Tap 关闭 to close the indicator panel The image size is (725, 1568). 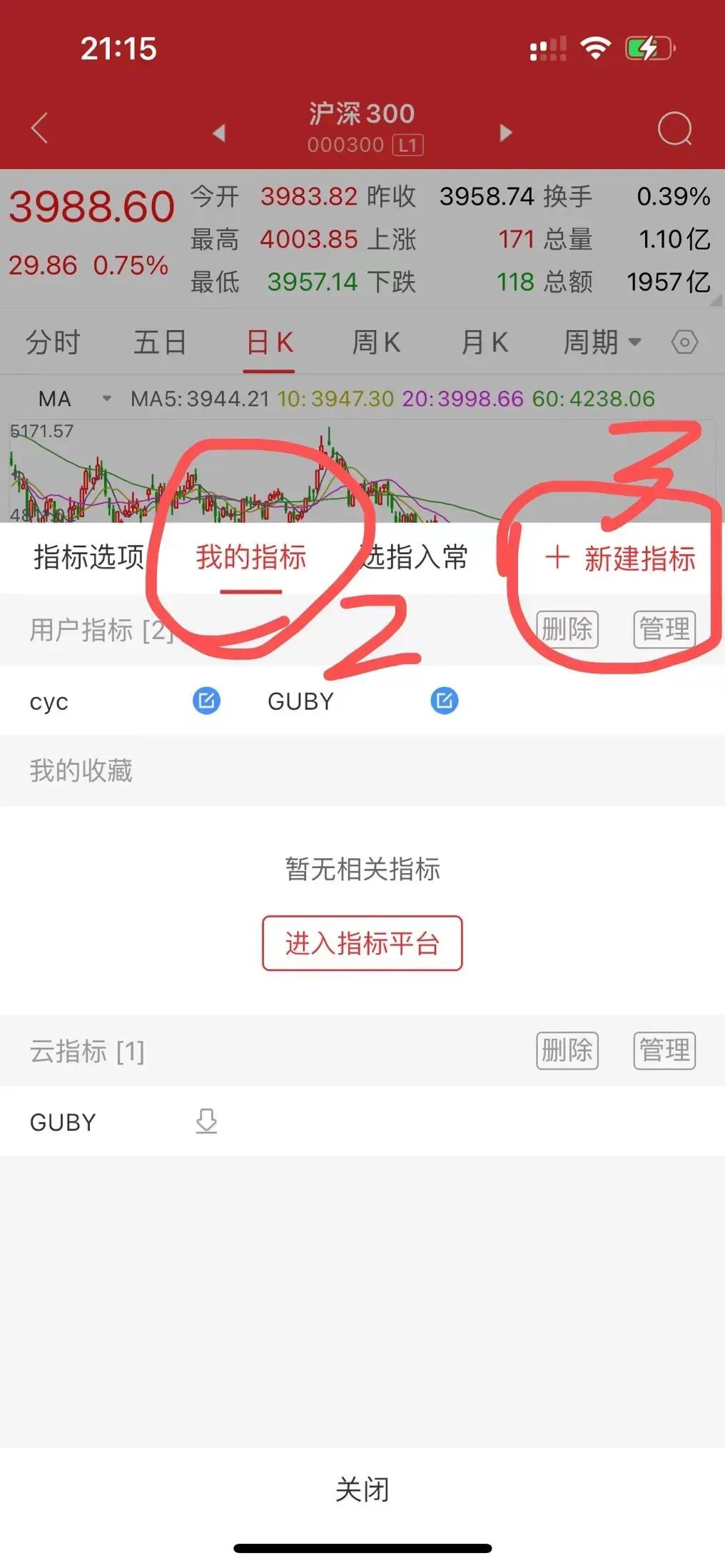(x=362, y=1489)
